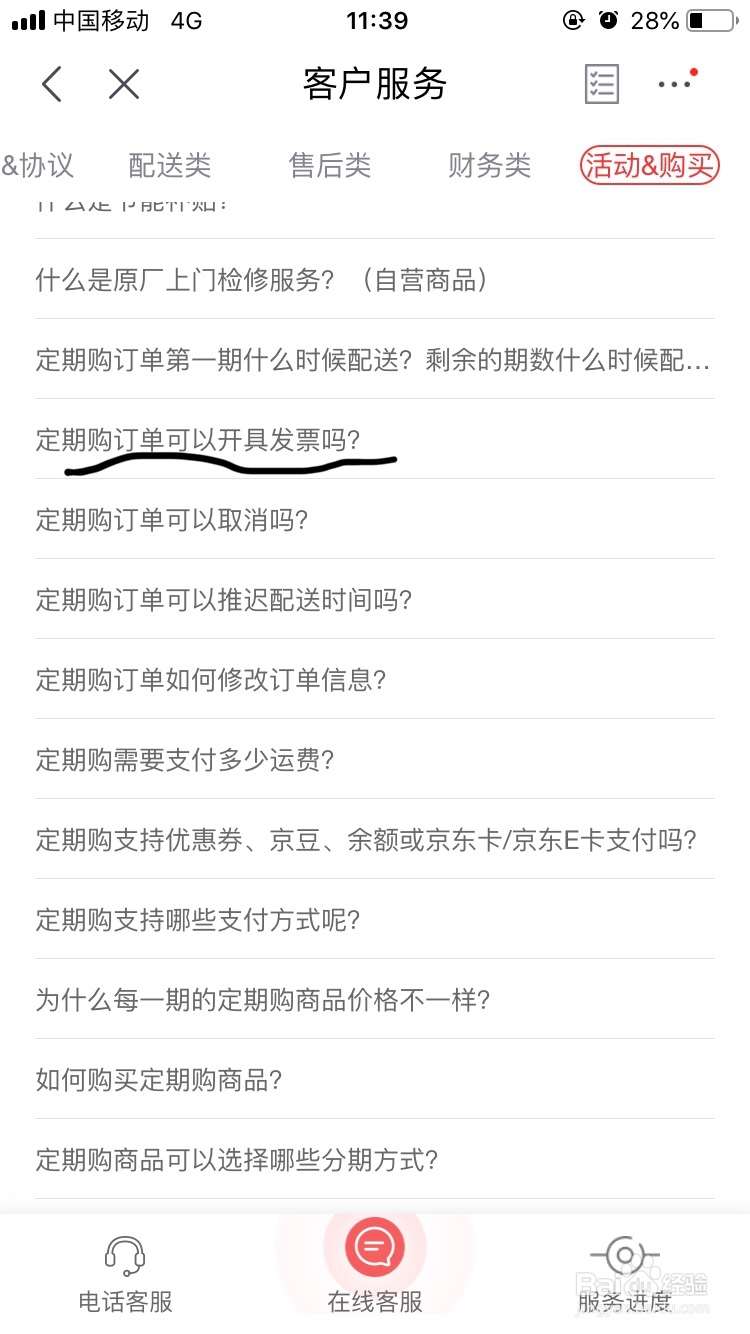Viewport: 750px width, 1334px height.
Task: Switch to the 配送类 category tab
Action: (168, 165)
